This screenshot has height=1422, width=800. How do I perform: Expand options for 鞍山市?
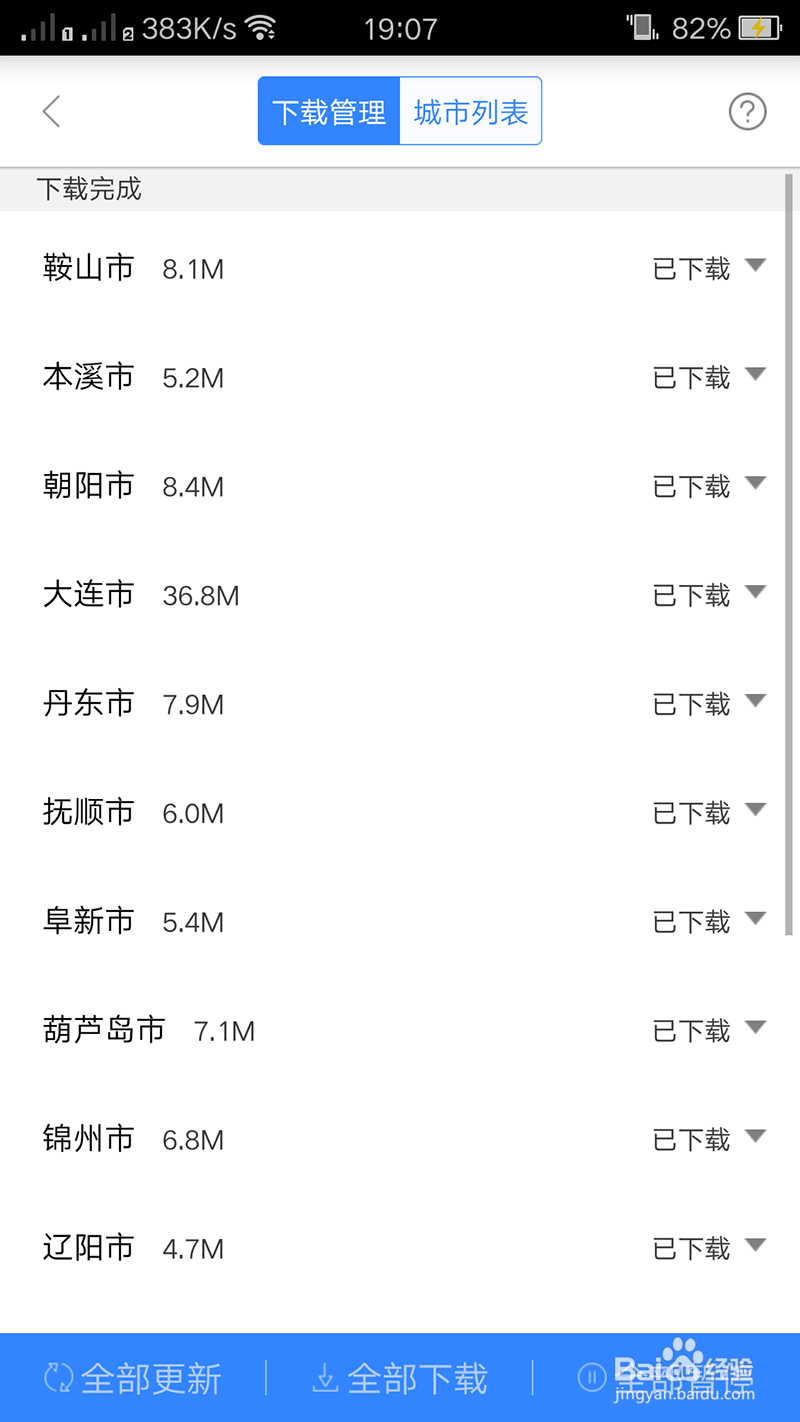755,266
